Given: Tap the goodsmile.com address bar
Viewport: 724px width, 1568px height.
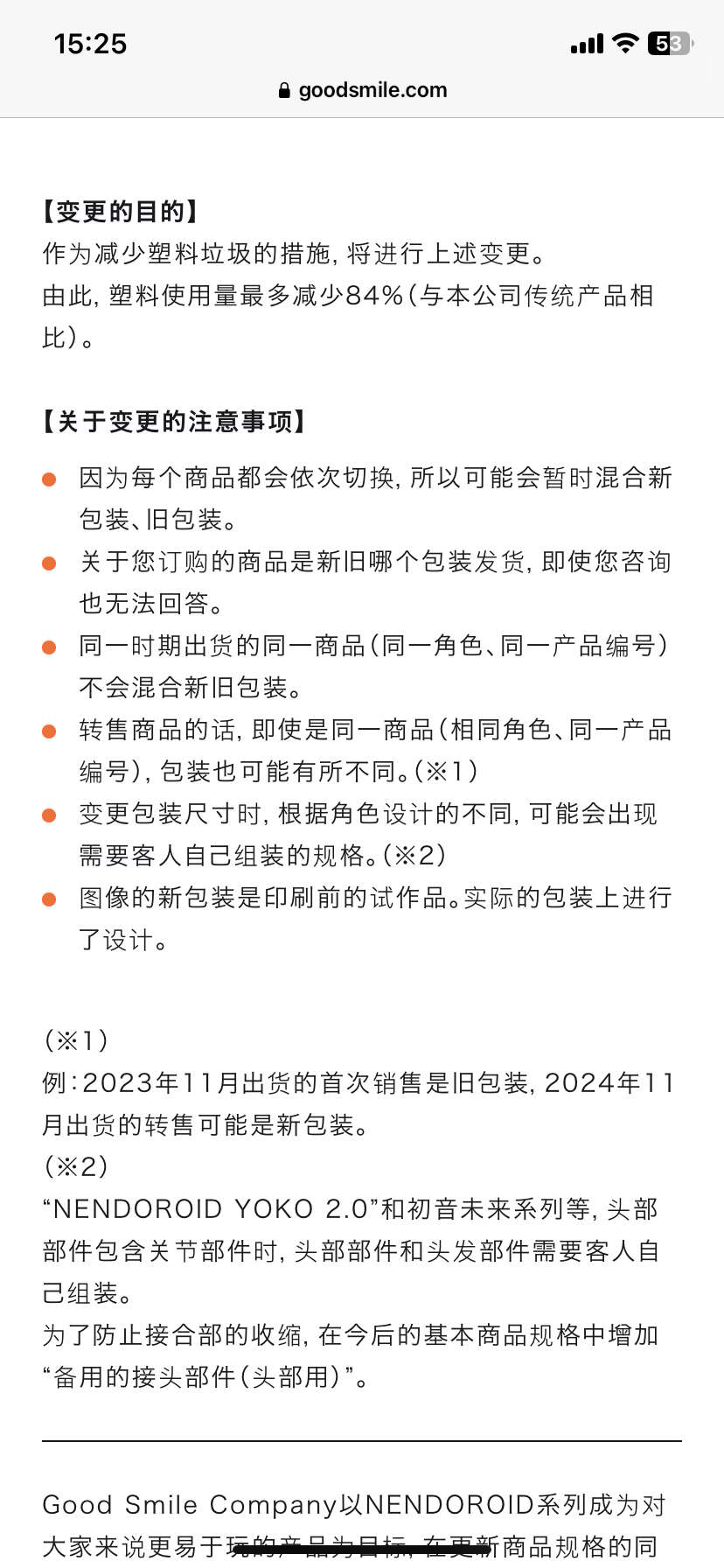Looking at the screenshot, I should (362, 90).
